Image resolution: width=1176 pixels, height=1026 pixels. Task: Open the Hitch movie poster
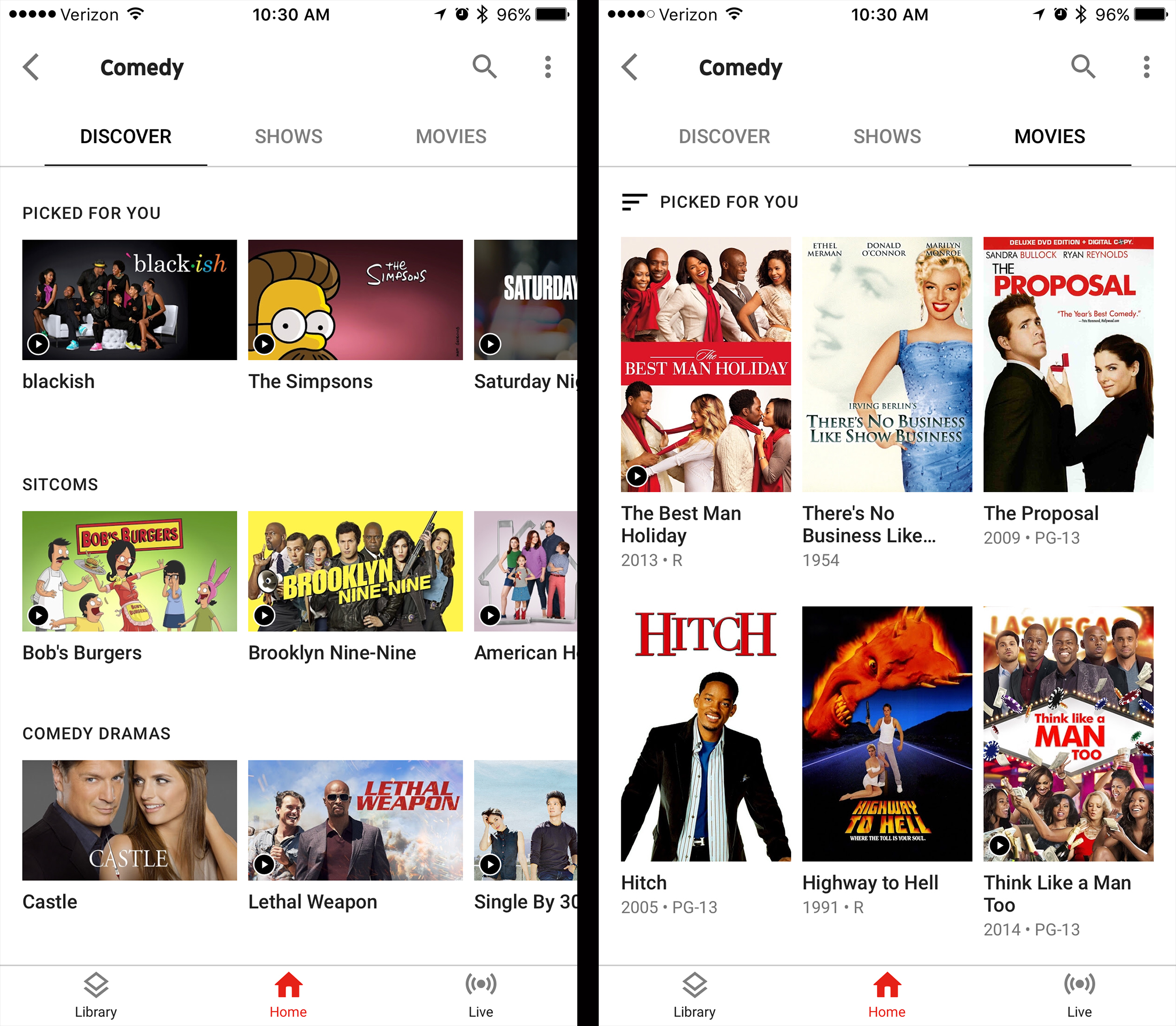[x=706, y=733]
